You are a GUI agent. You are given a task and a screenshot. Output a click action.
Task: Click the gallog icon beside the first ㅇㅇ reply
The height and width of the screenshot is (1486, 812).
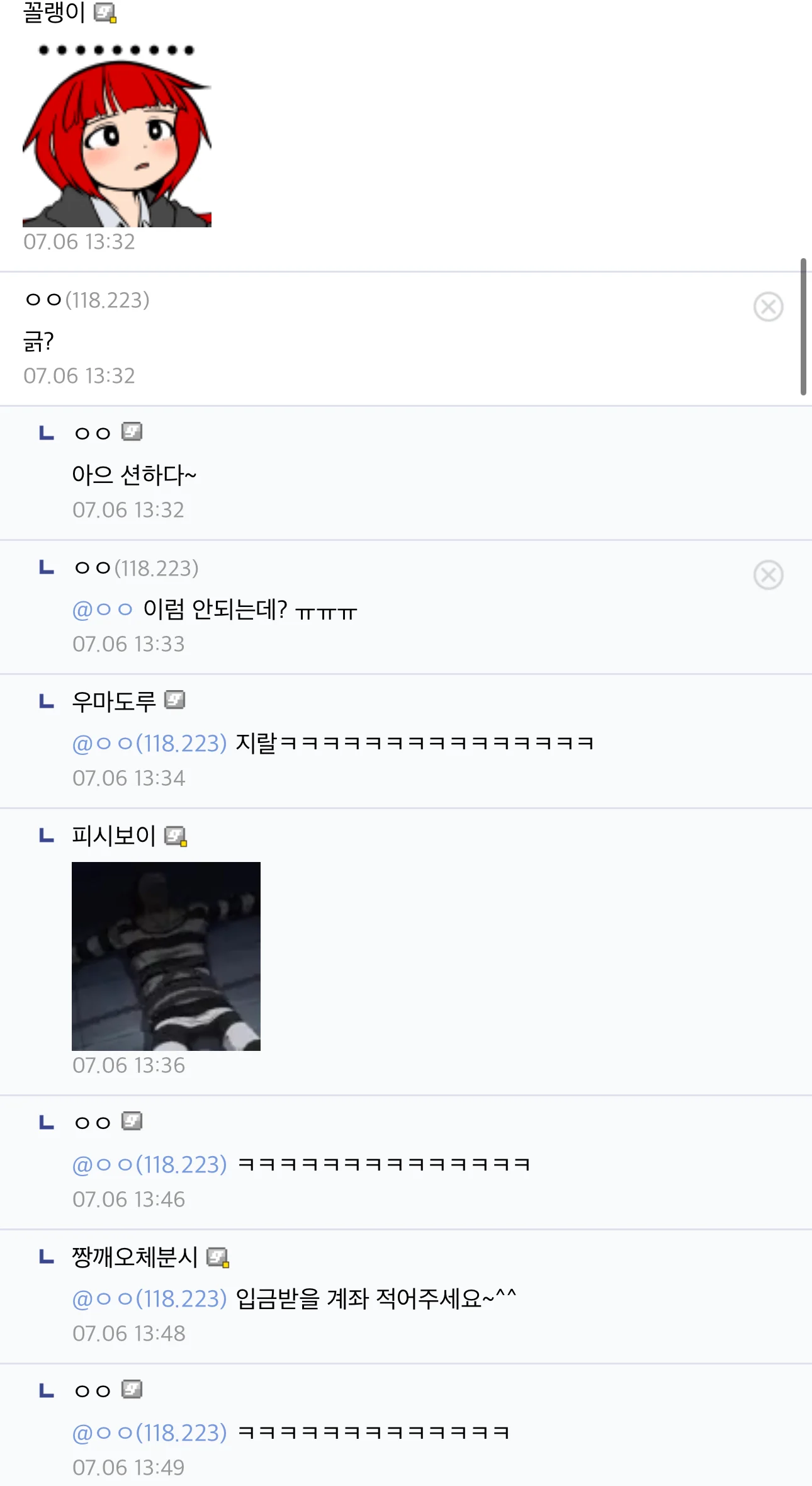click(133, 432)
